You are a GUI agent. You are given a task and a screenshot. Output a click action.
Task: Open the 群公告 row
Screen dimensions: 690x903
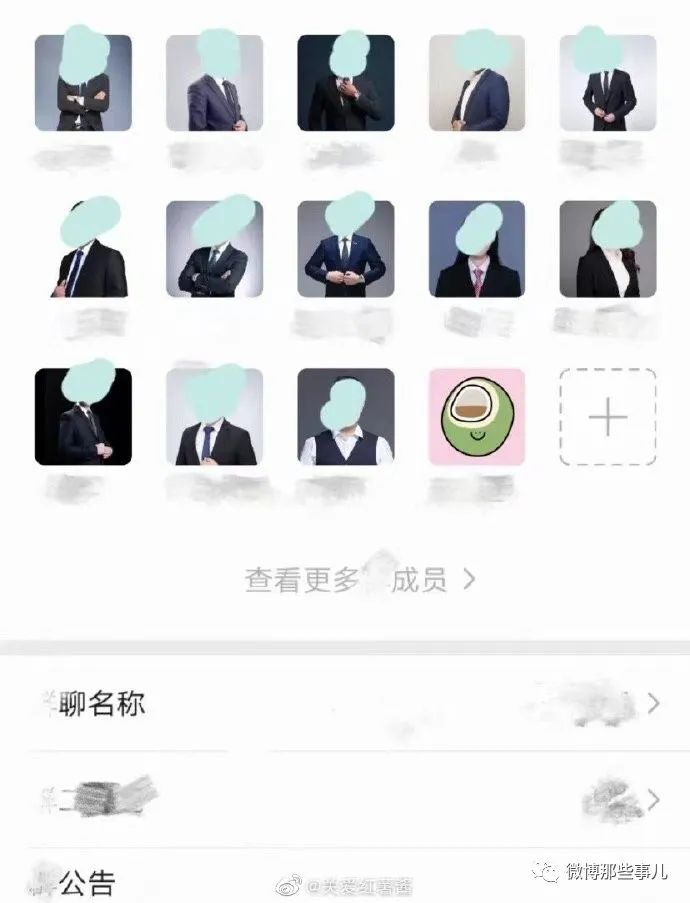345,882
